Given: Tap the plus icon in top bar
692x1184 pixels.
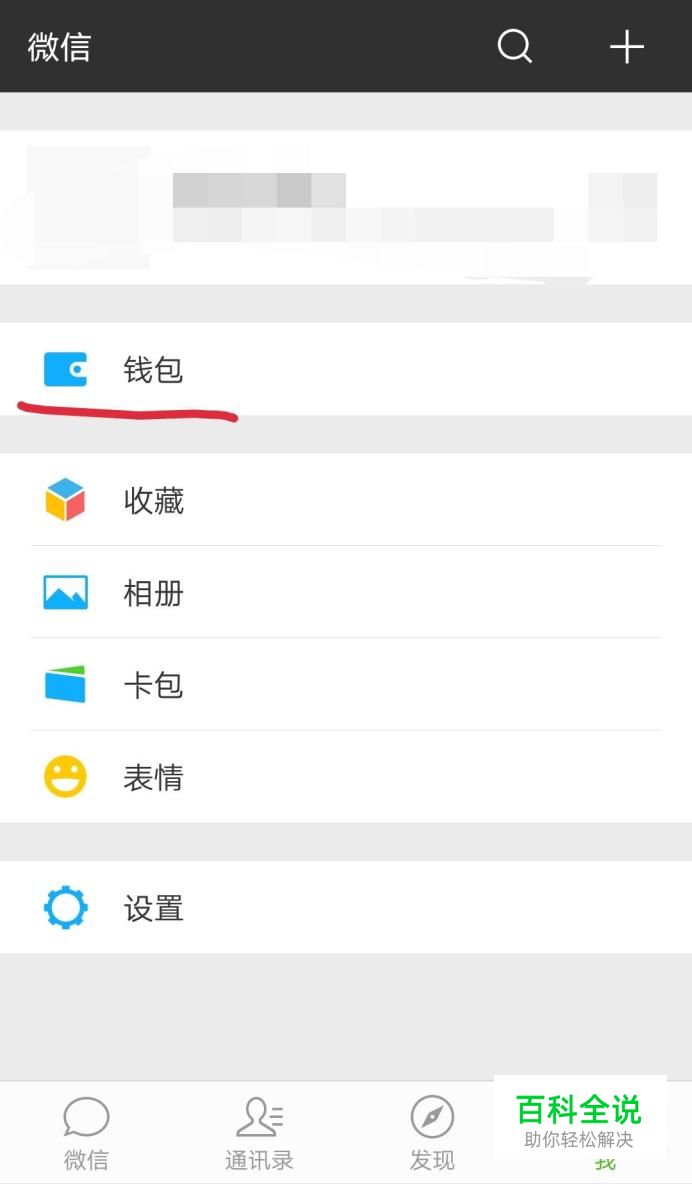Looking at the screenshot, I should (627, 46).
